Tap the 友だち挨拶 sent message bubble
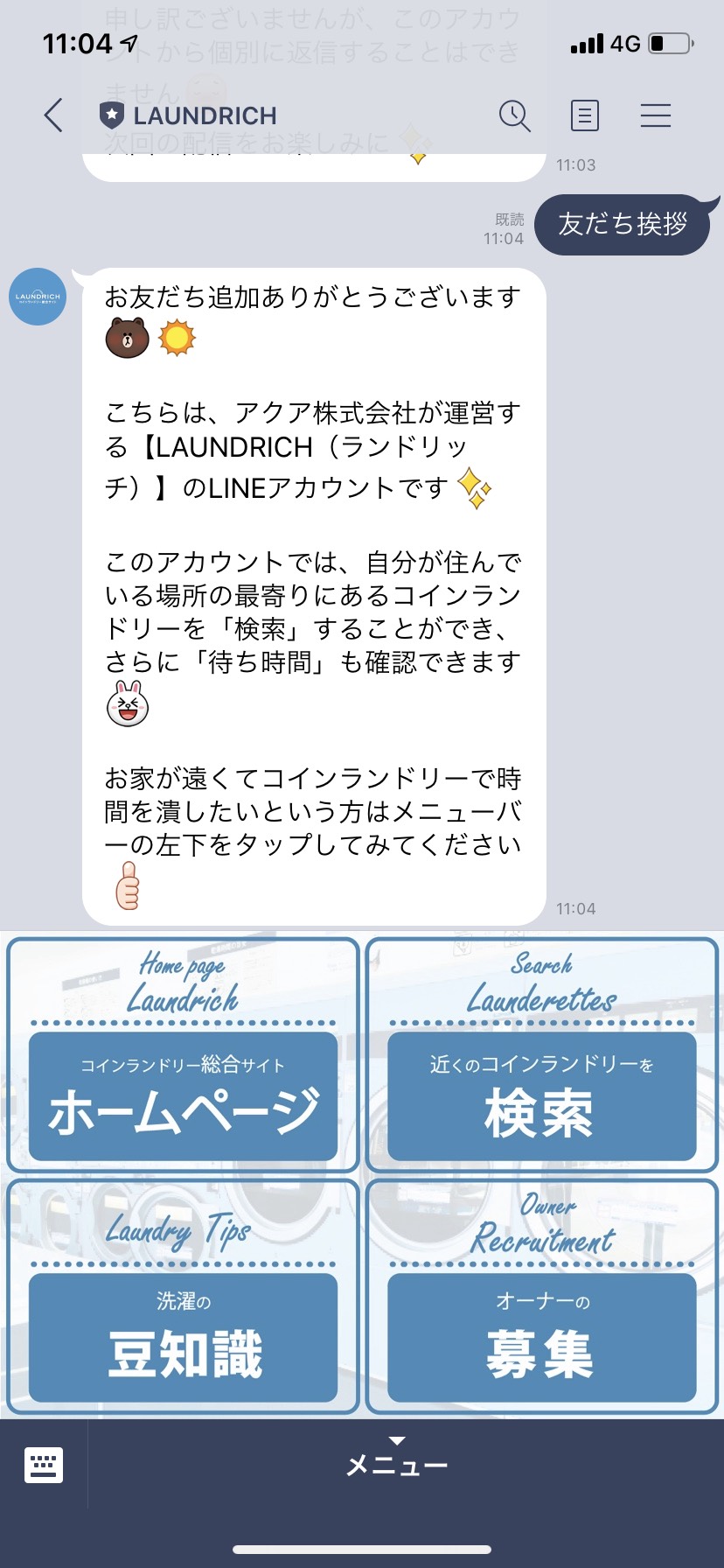Image resolution: width=724 pixels, height=1568 pixels. [x=623, y=225]
